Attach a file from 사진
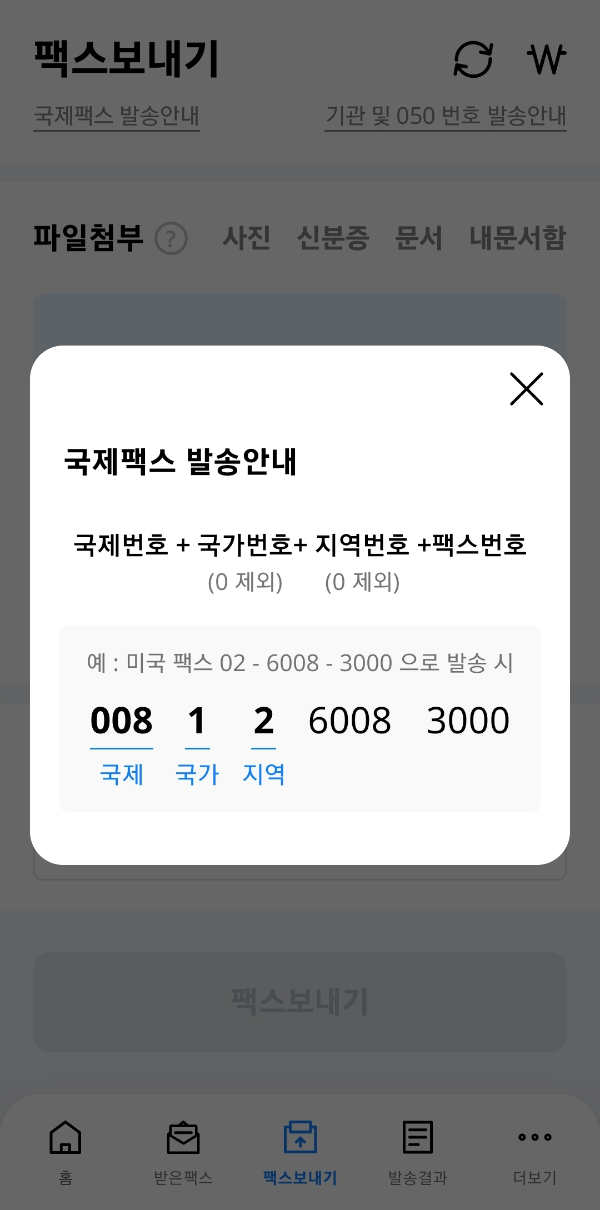Viewport: 600px width, 1210px height. click(x=247, y=238)
